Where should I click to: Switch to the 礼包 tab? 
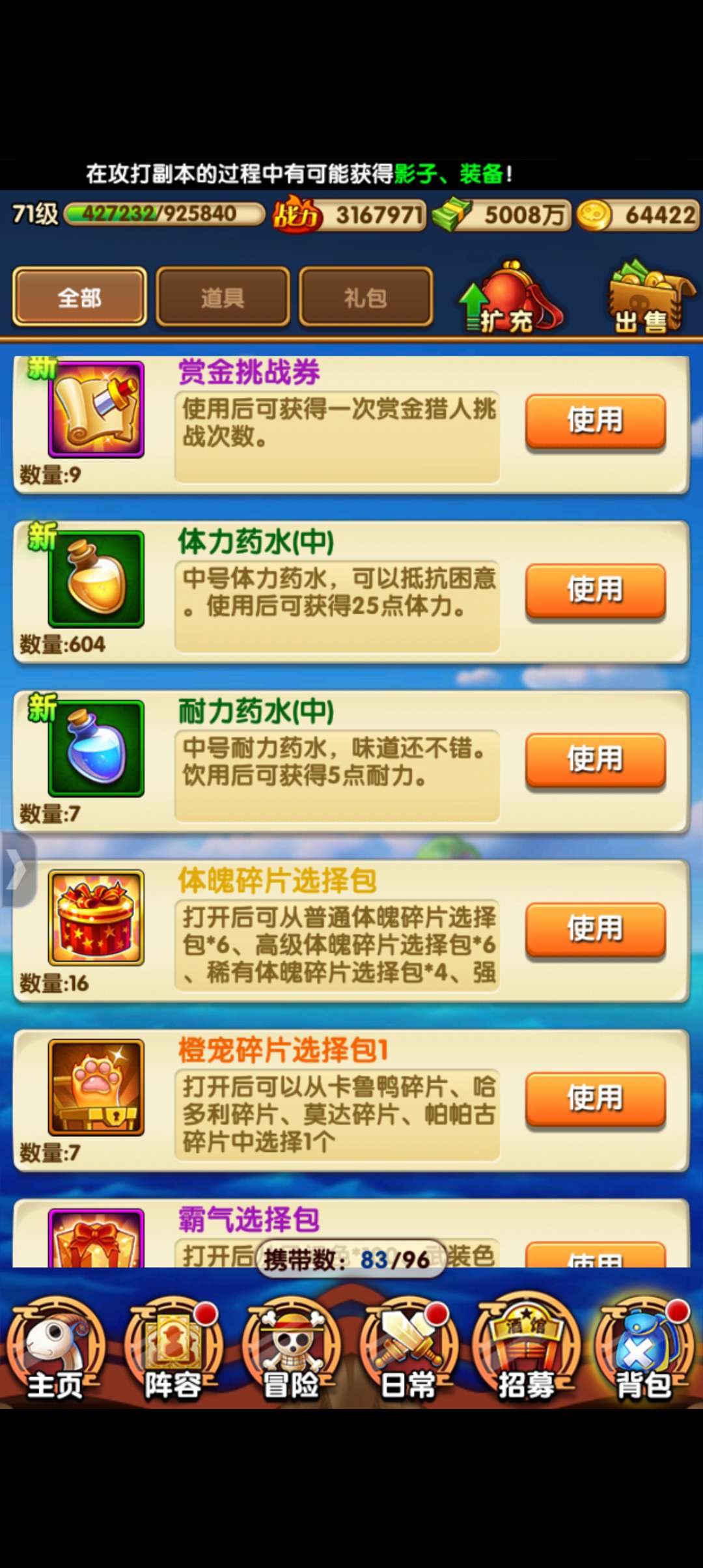coord(365,297)
